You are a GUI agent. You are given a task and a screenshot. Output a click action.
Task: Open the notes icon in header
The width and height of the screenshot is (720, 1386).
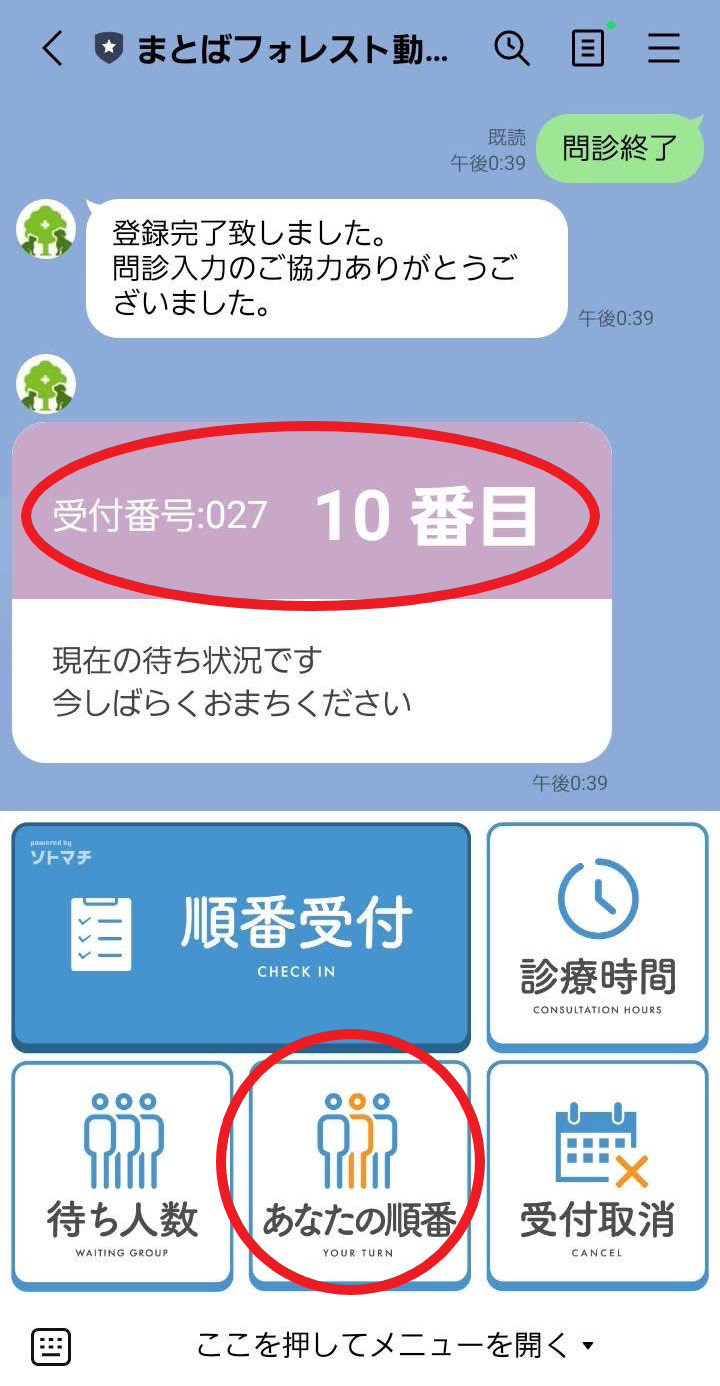click(x=588, y=48)
